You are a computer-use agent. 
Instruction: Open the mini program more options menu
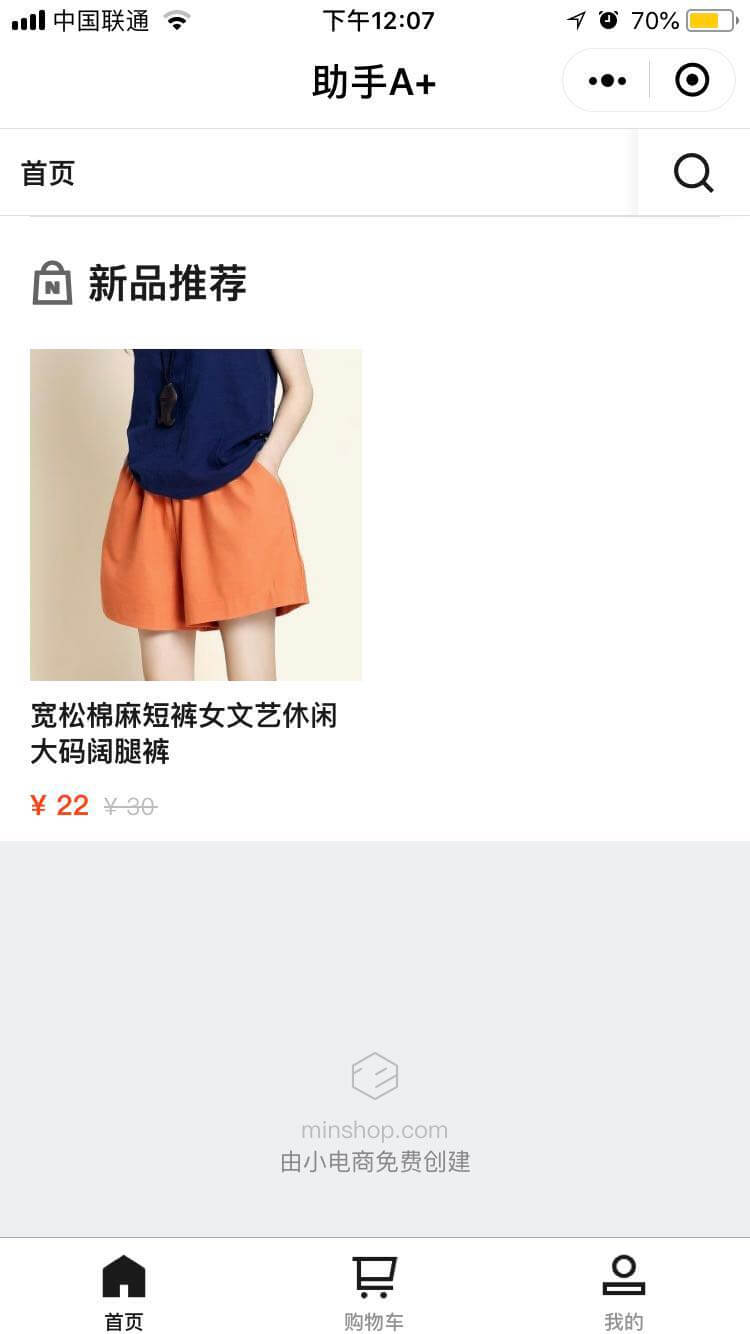(x=607, y=80)
